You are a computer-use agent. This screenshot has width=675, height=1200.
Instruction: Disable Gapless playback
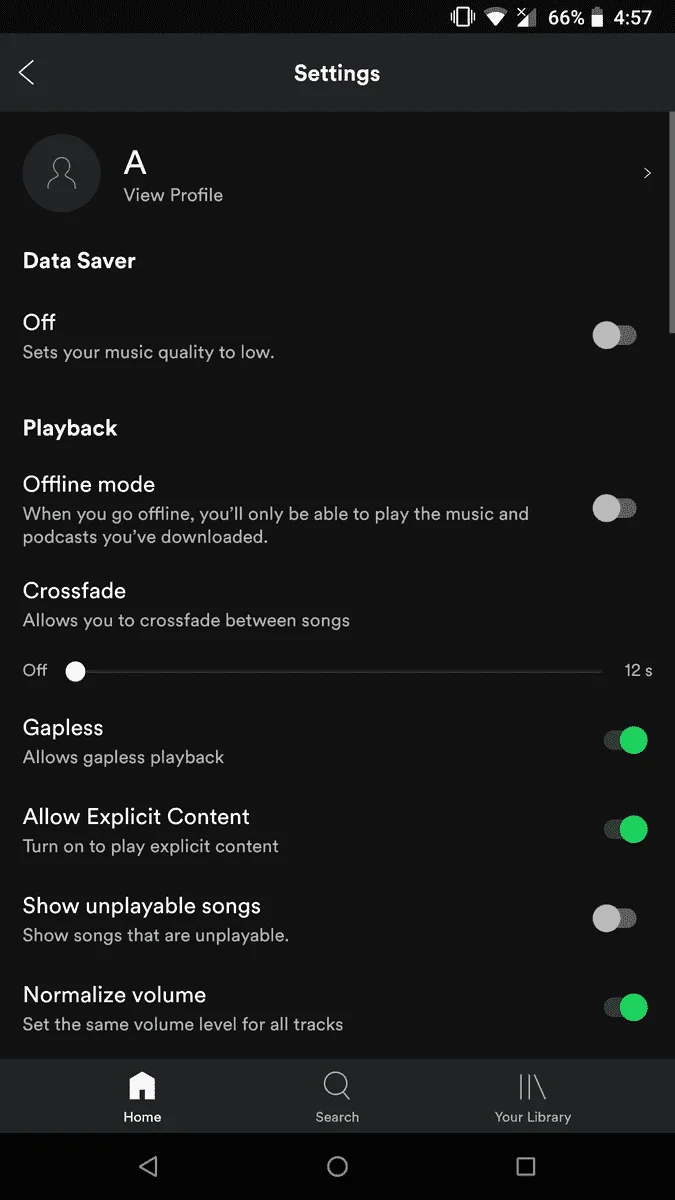(x=626, y=741)
